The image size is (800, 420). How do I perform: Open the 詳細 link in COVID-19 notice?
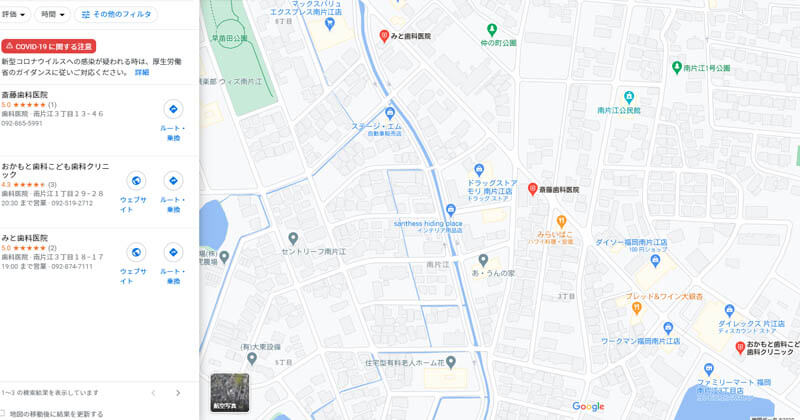pyautogui.click(x=142, y=73)
